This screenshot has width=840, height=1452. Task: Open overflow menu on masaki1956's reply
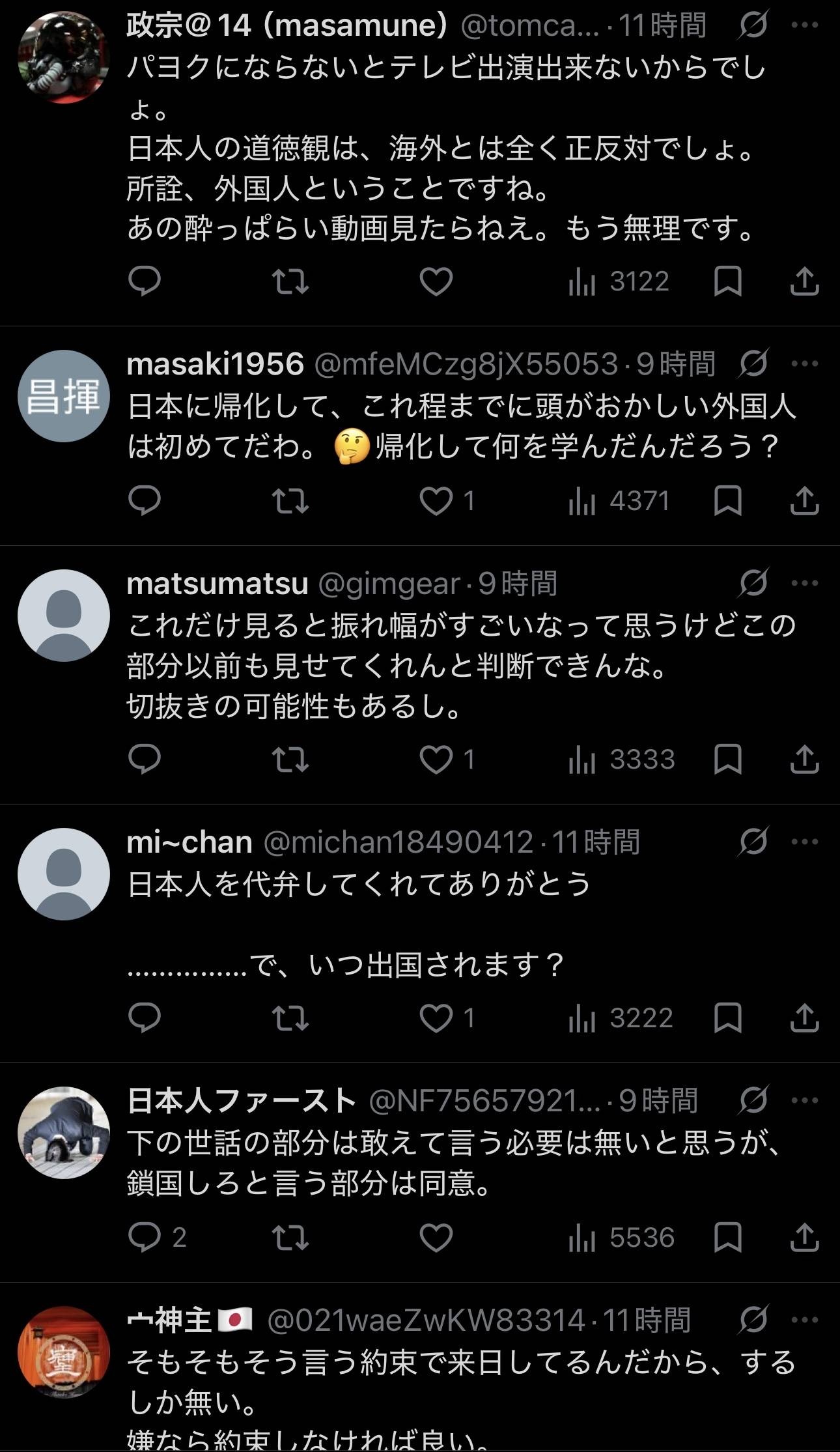click(805, 363)
